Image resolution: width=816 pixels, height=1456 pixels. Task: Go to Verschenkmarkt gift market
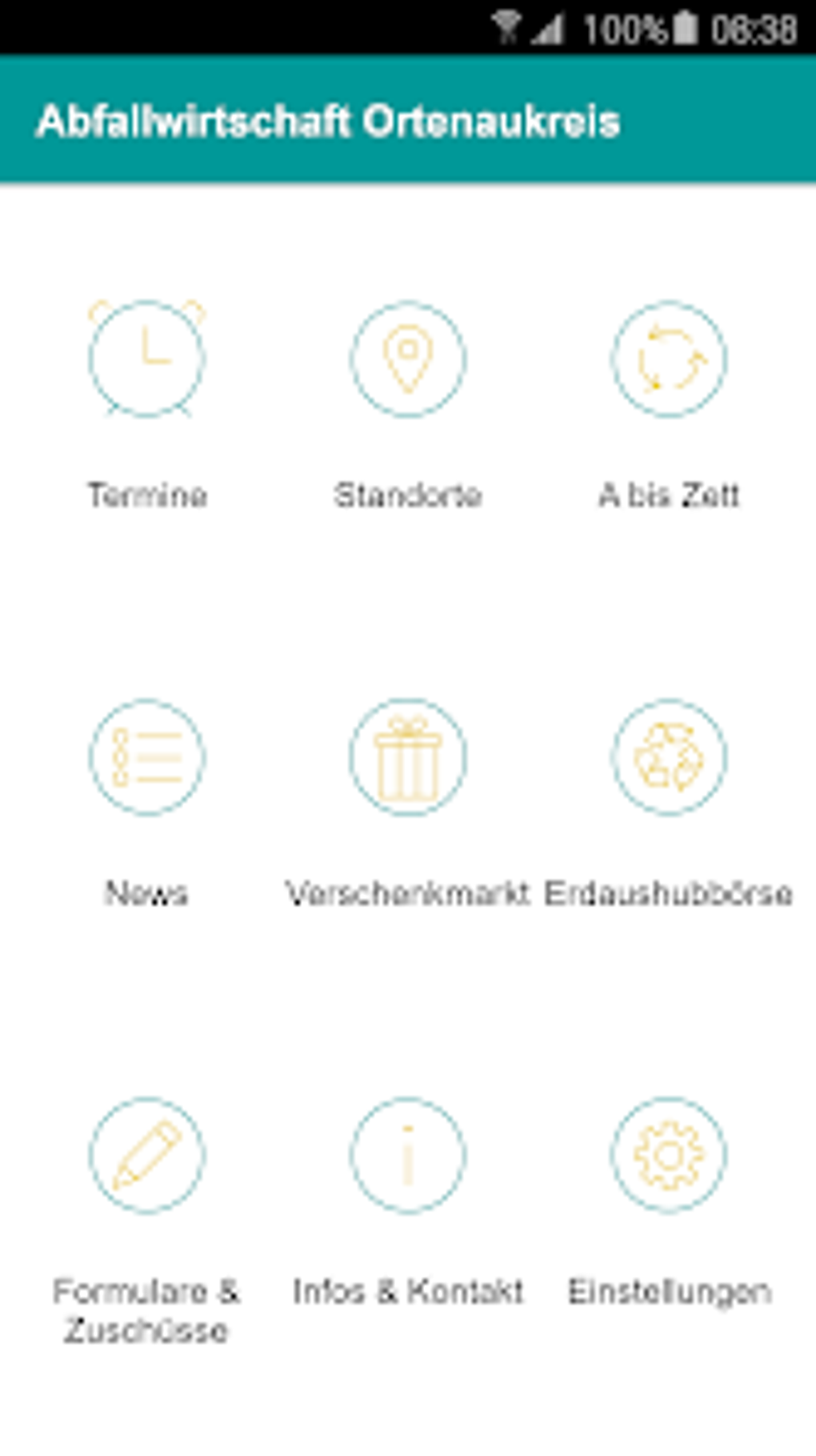tap(408, 757)
